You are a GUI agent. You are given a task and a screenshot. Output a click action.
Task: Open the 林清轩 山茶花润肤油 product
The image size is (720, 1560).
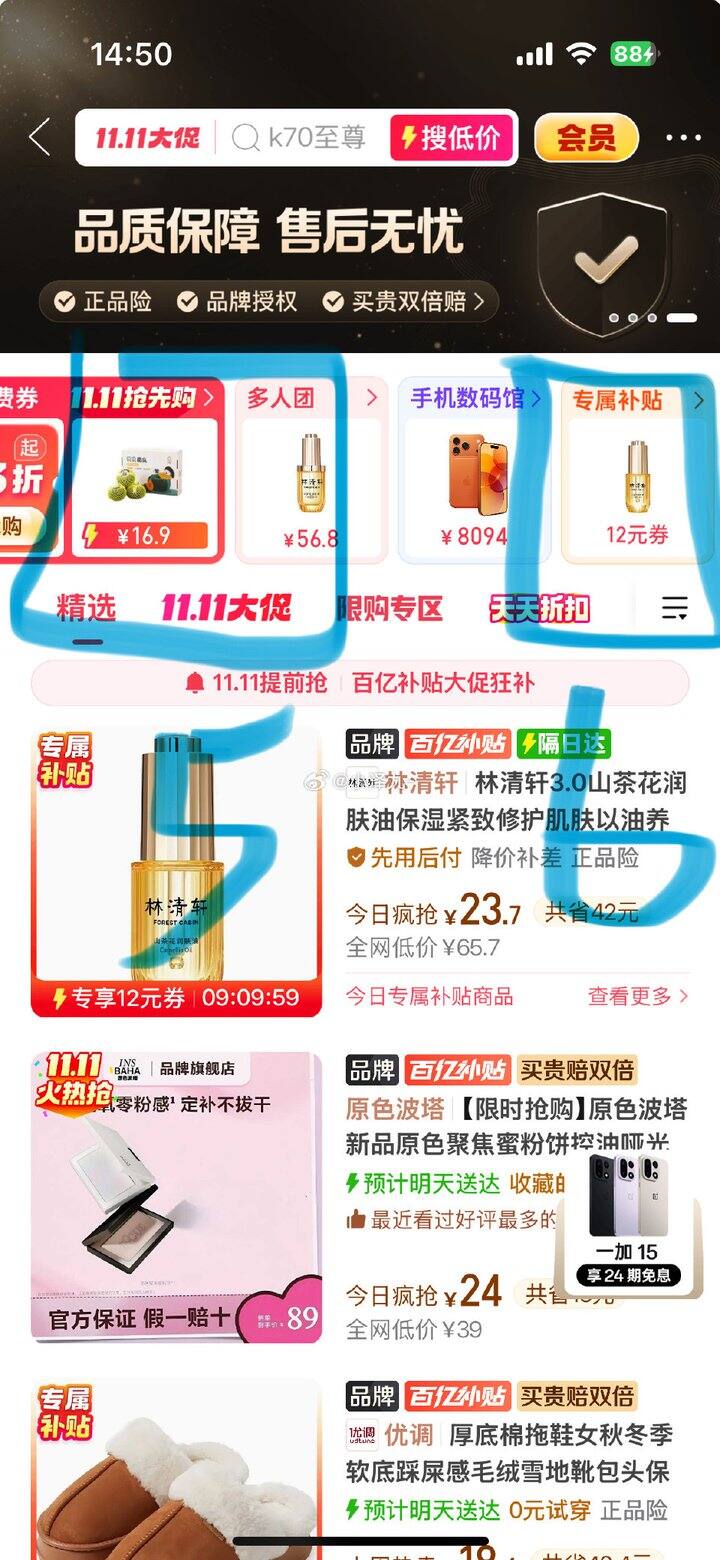pos(515,800)
